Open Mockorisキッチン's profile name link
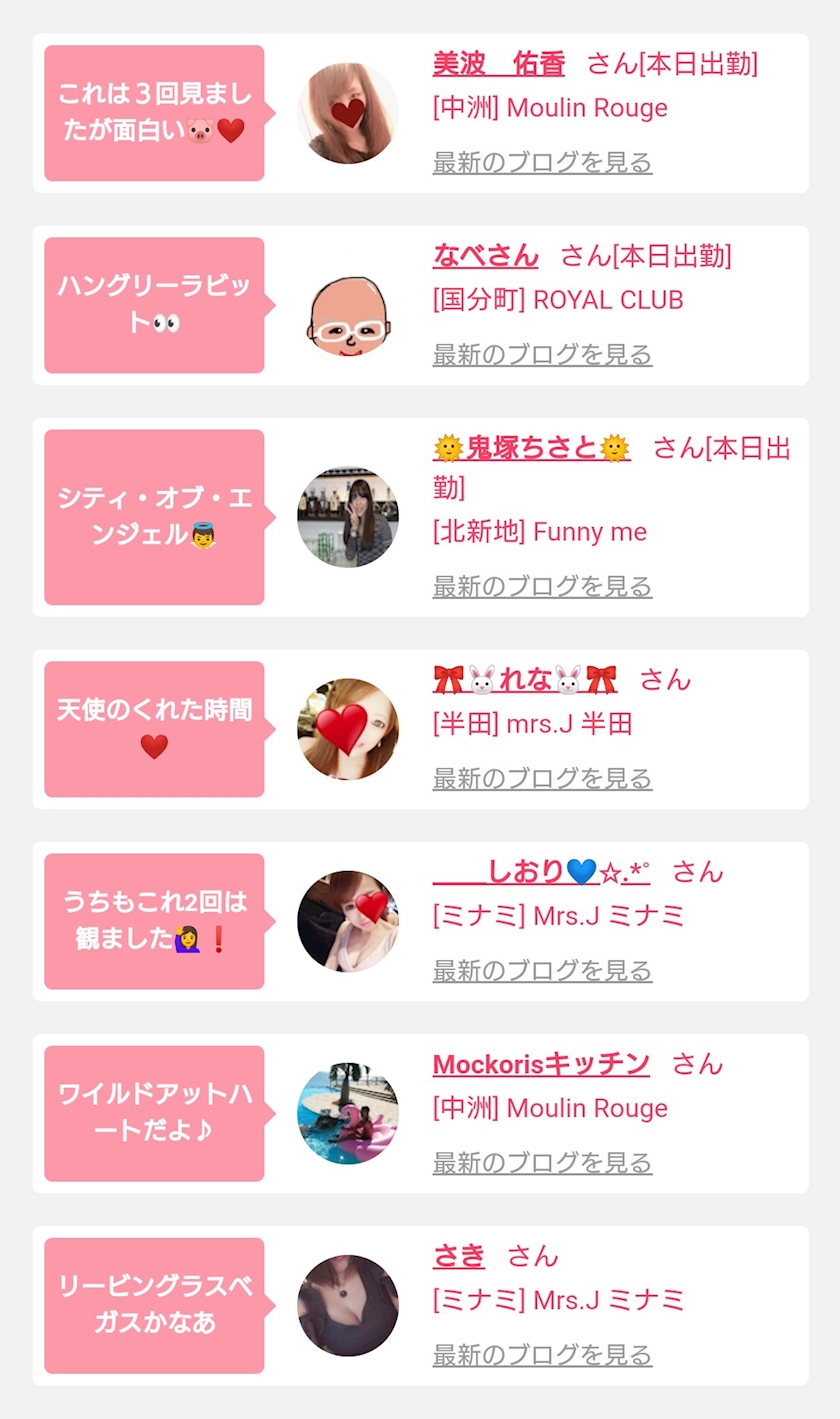Screen dimensions: 840x1419 tap(541, 1064)
